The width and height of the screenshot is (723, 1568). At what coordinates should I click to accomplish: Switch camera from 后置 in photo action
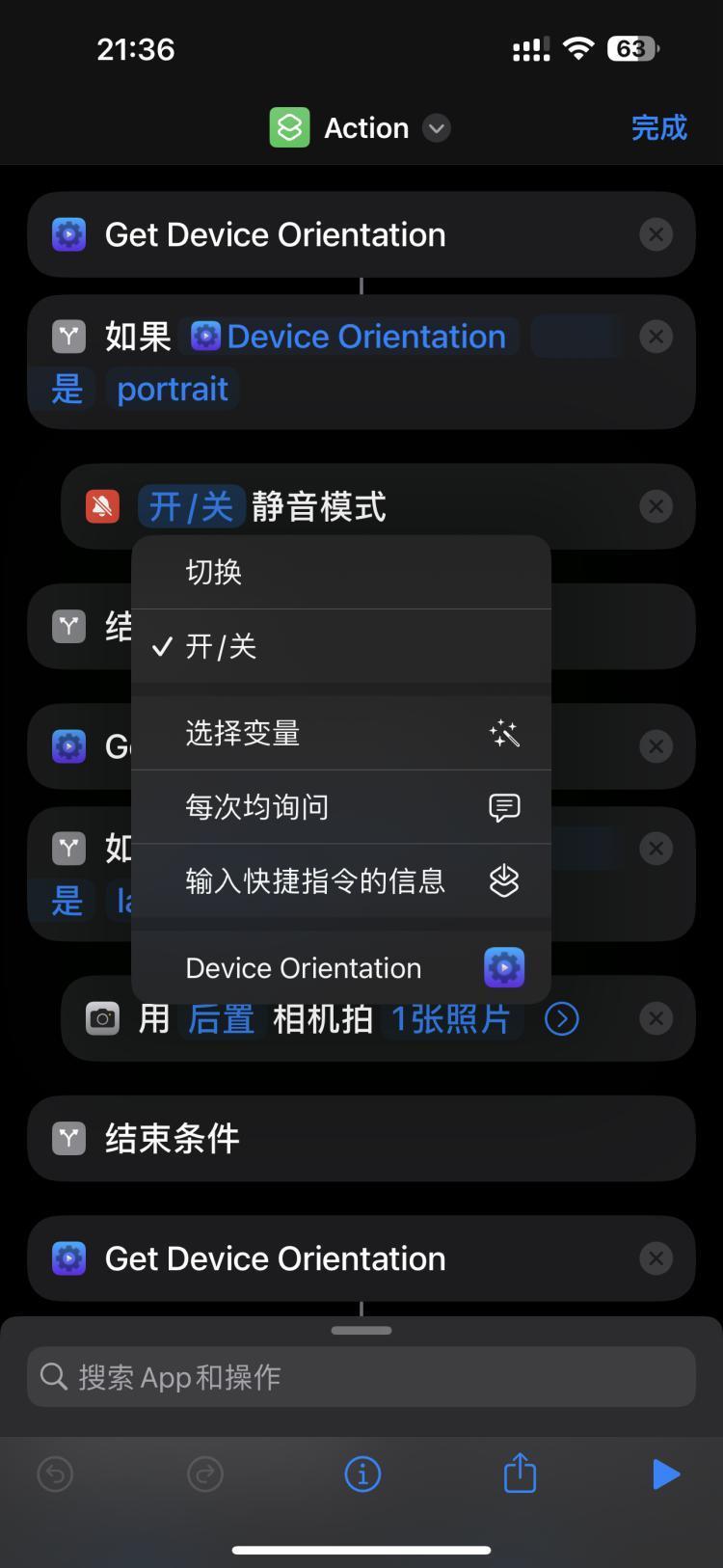[x=221, y=1017]
